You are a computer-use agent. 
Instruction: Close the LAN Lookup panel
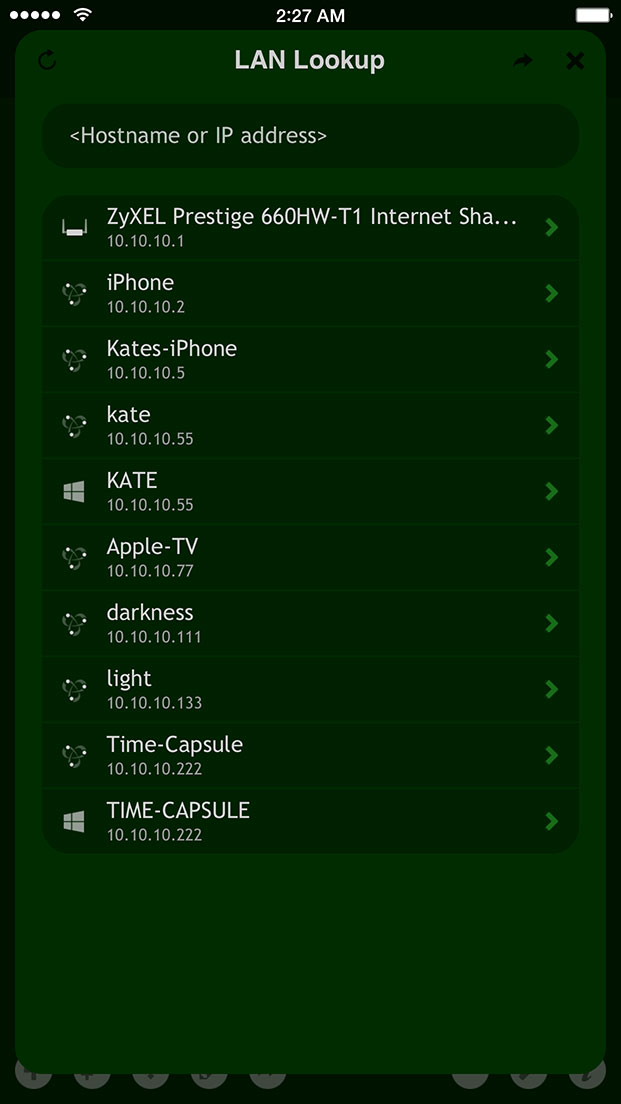point(575,61)
